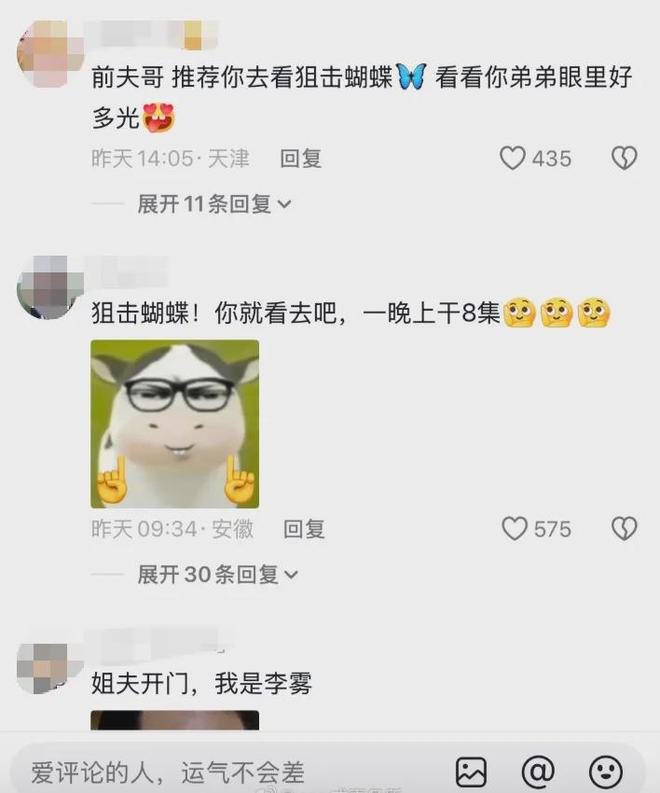This screenshot has width=660, height=793.
Task: Reply to the comment from 安徽
Action: [303, 529]
